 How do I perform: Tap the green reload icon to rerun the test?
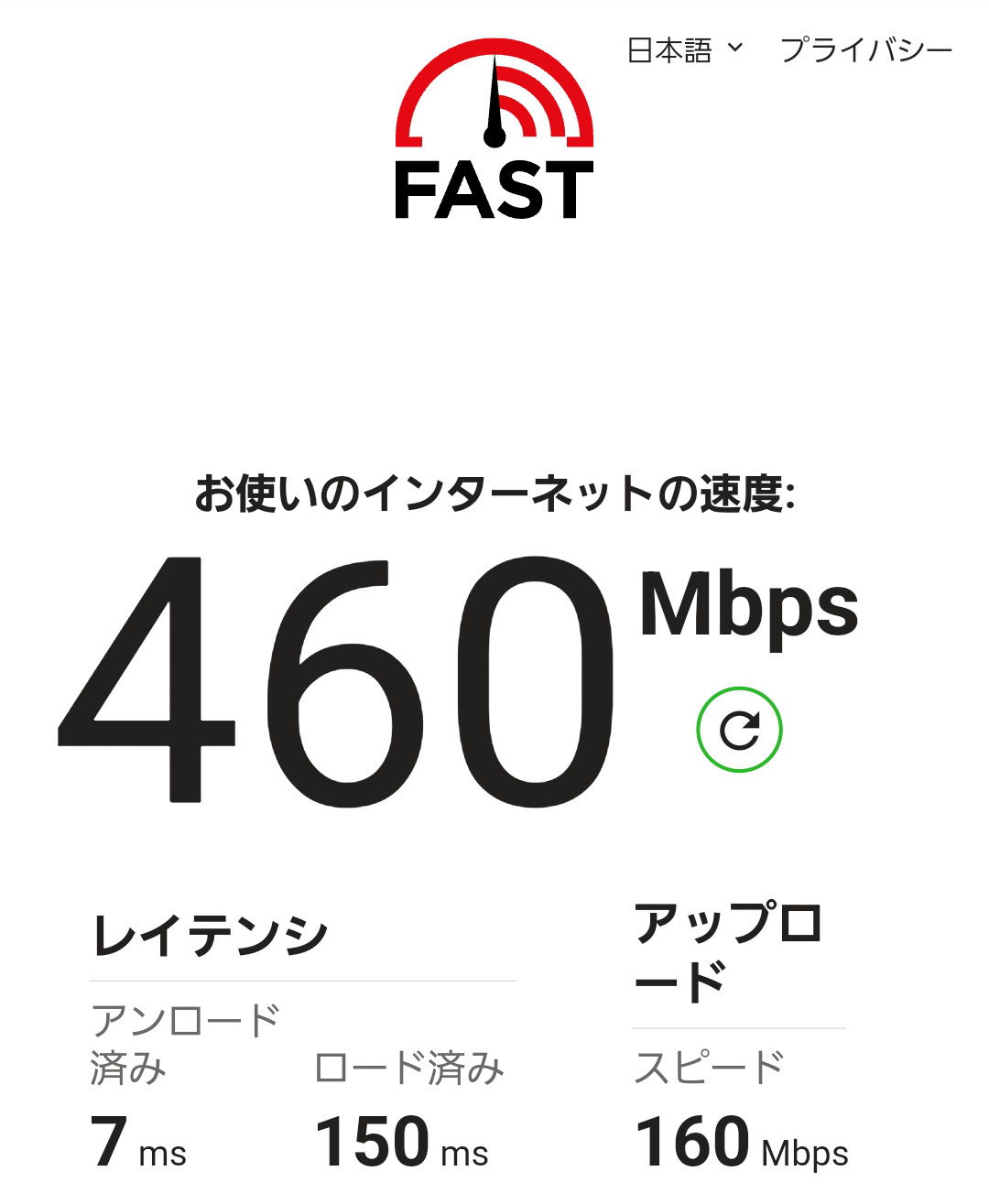click(739, 730)
